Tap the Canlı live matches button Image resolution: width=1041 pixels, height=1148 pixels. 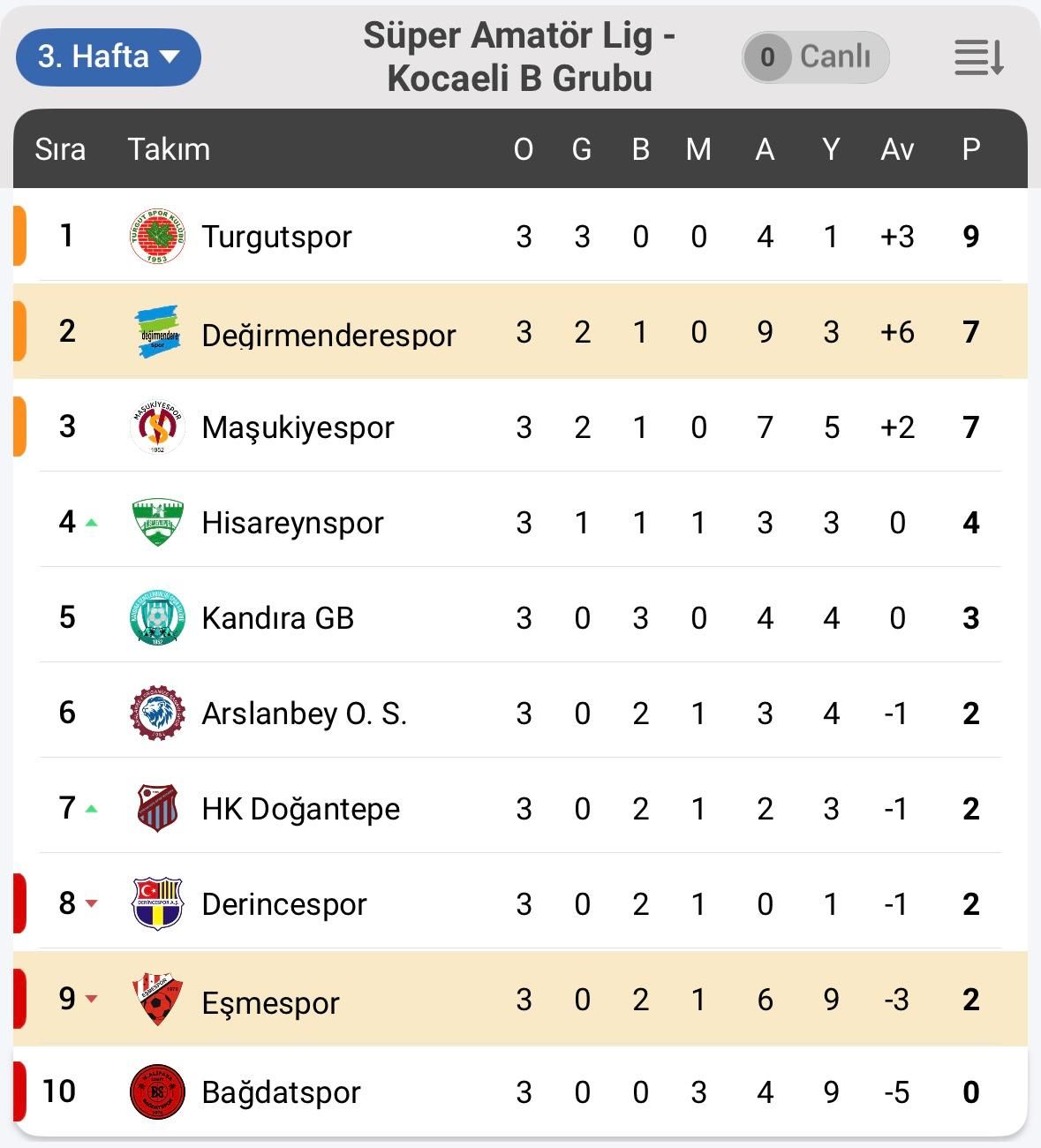[815, 57]
